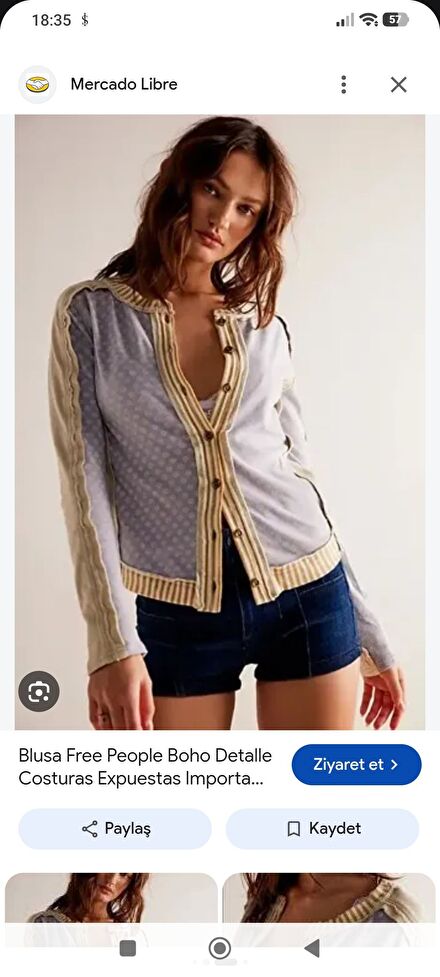Share the image via Paylaş
The width and height of the screenshot is (440, 977).
[115, 829]
